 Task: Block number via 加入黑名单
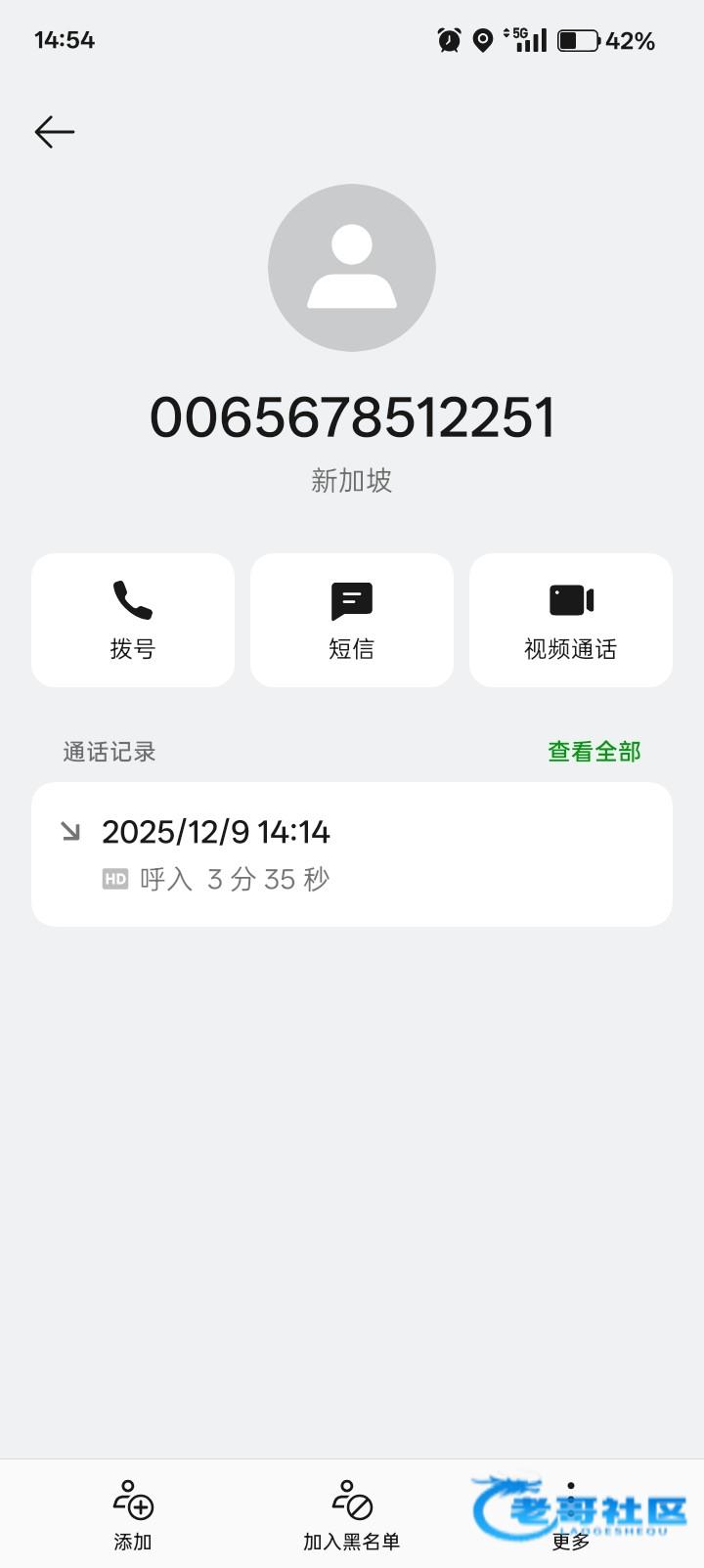pyautogui.click(x=352, y=1513)
